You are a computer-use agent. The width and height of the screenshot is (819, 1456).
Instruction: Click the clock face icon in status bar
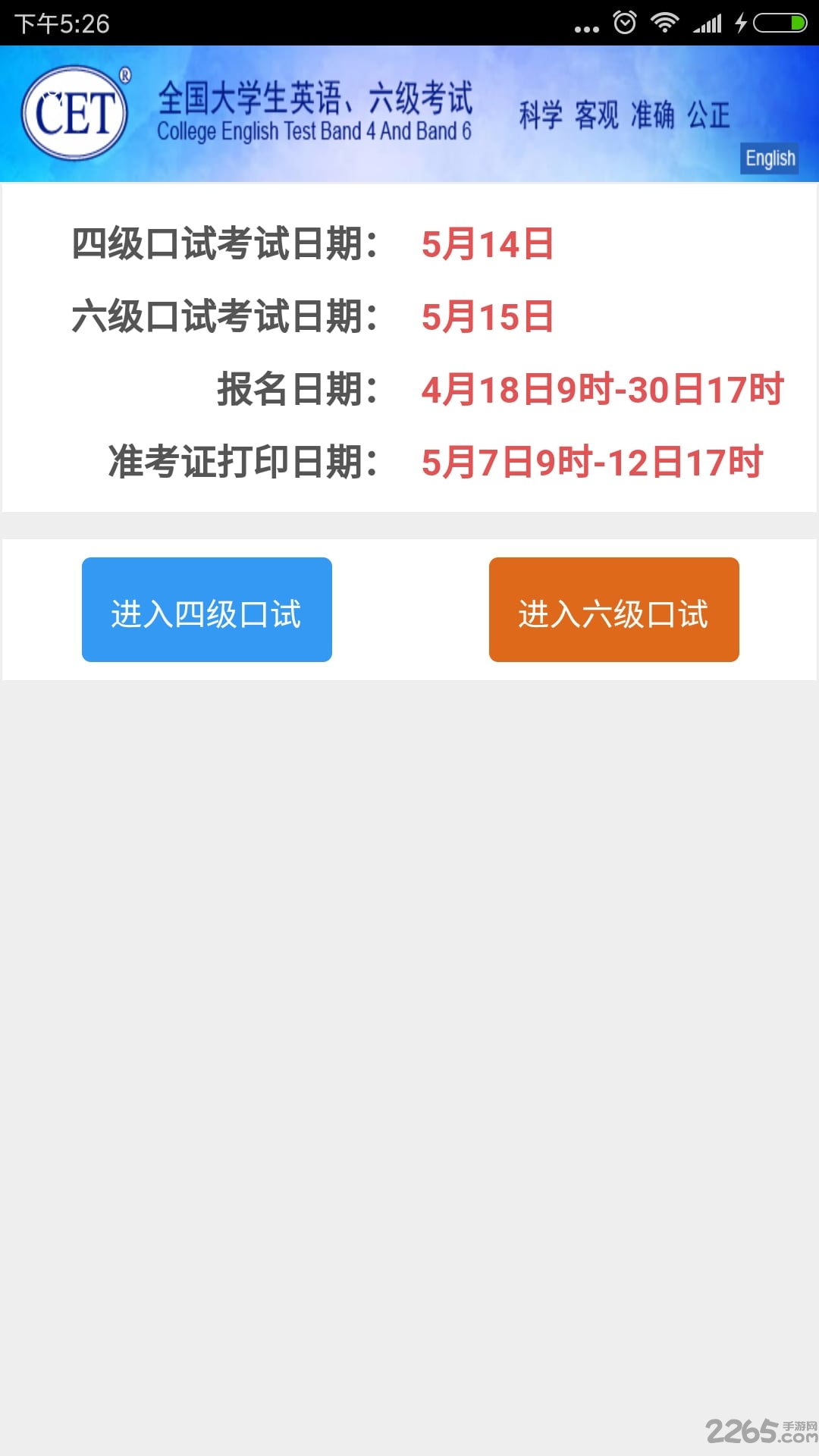pyautogui.click(x=624, y=23)
